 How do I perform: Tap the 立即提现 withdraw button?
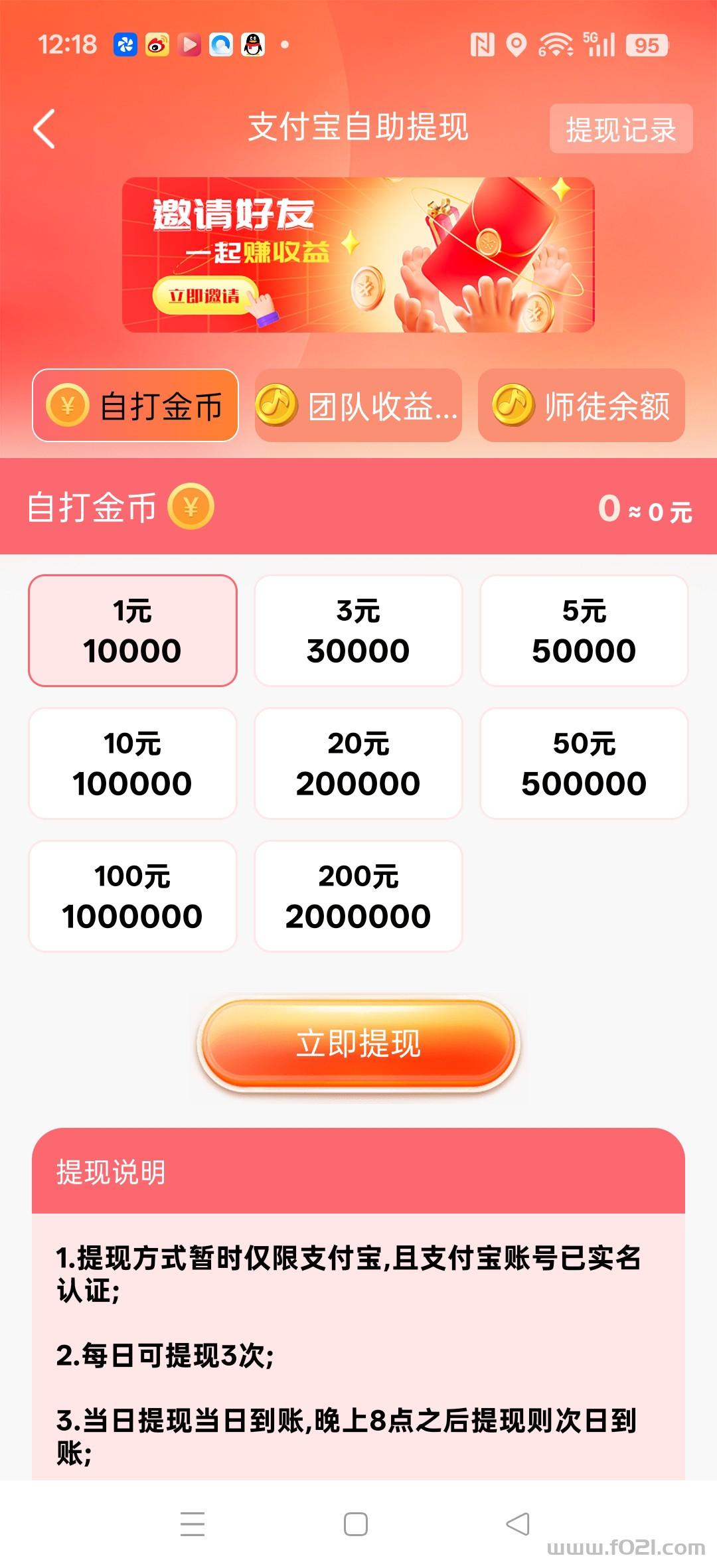358,1044
